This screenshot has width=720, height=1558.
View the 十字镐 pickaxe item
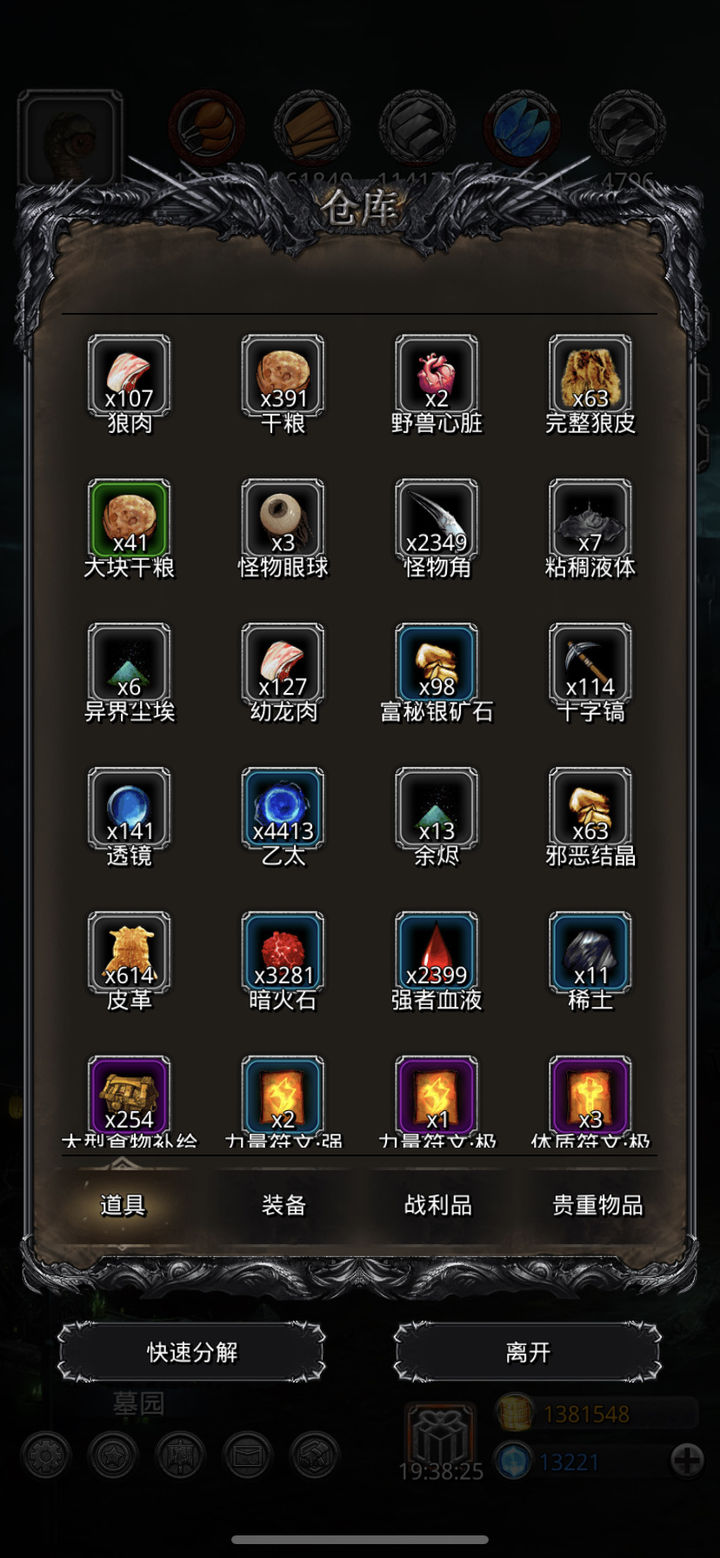tap(590, 665)
